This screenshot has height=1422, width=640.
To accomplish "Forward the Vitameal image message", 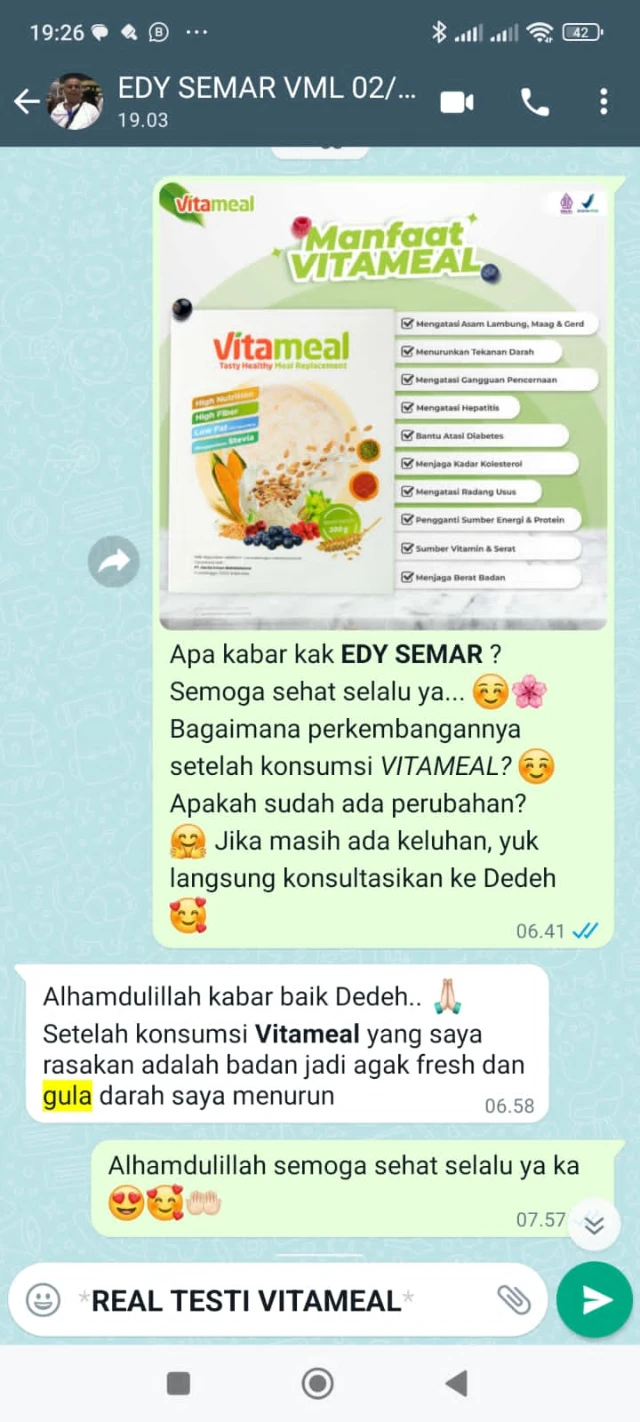I will pyautogui.click(x=113, y=562).
